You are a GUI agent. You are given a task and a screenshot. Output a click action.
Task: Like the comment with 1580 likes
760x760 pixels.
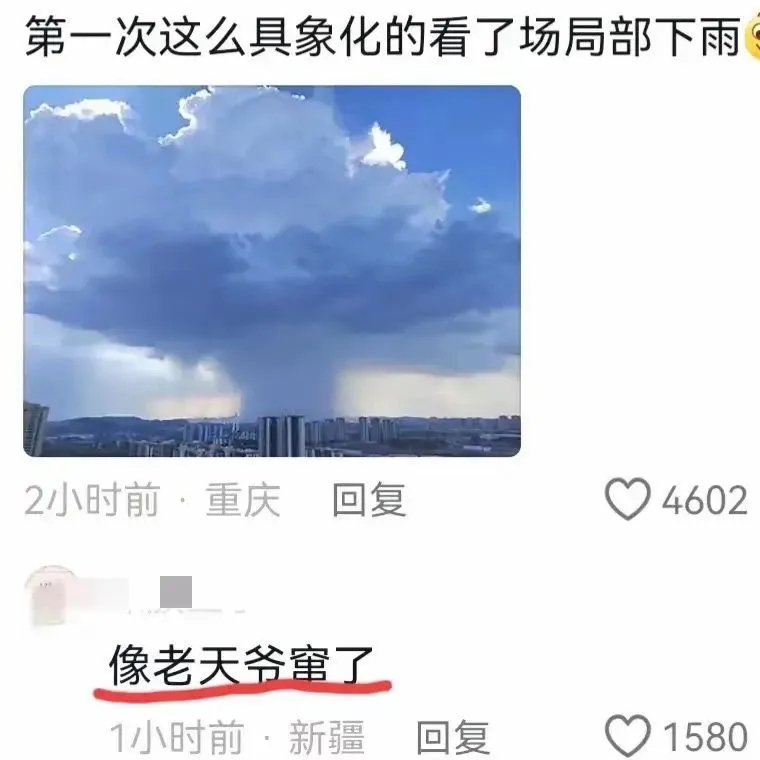pyautogui.click(x=628, y=738)
